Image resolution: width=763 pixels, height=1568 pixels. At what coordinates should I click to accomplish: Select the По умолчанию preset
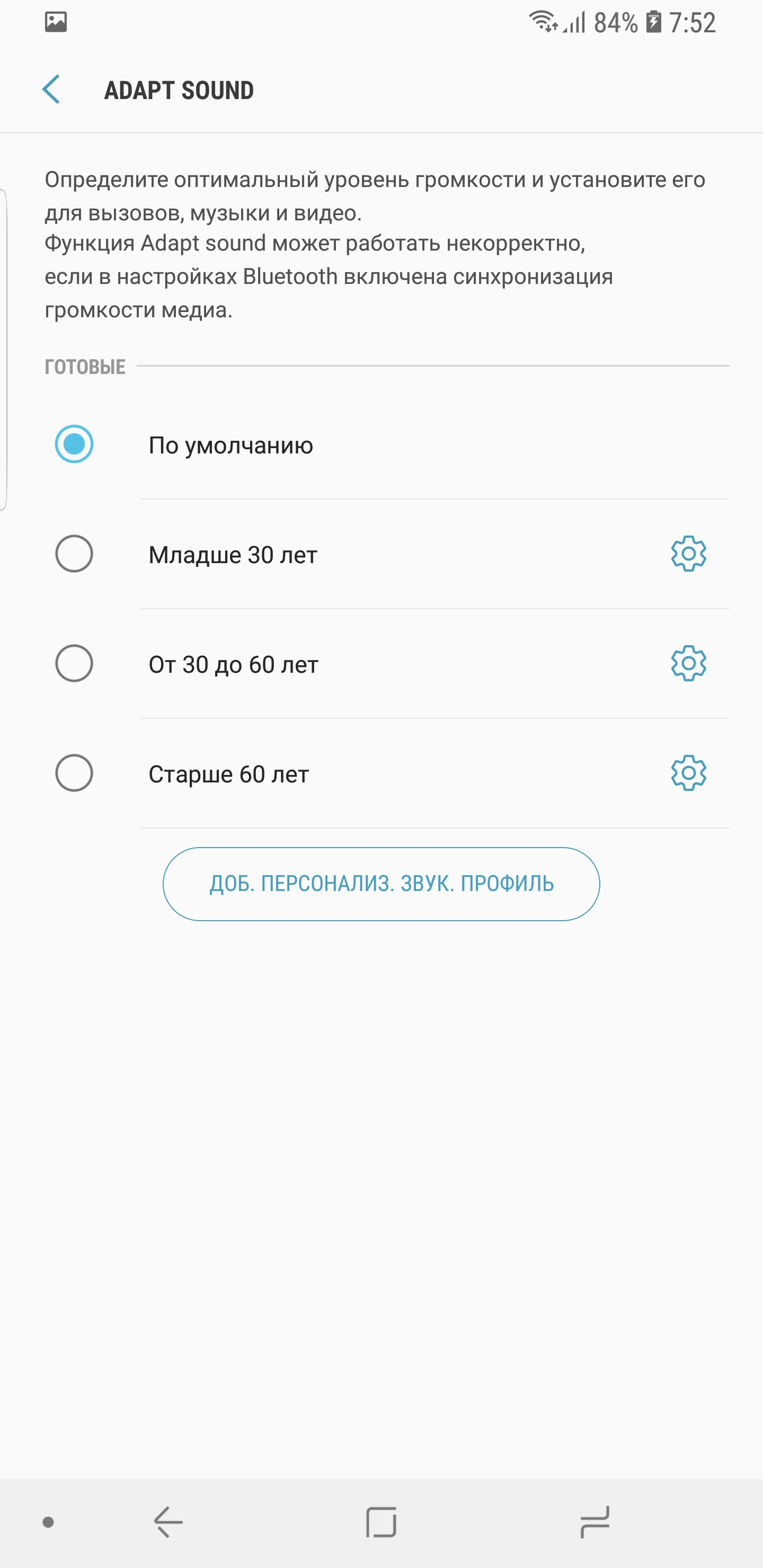pos(74,444)
